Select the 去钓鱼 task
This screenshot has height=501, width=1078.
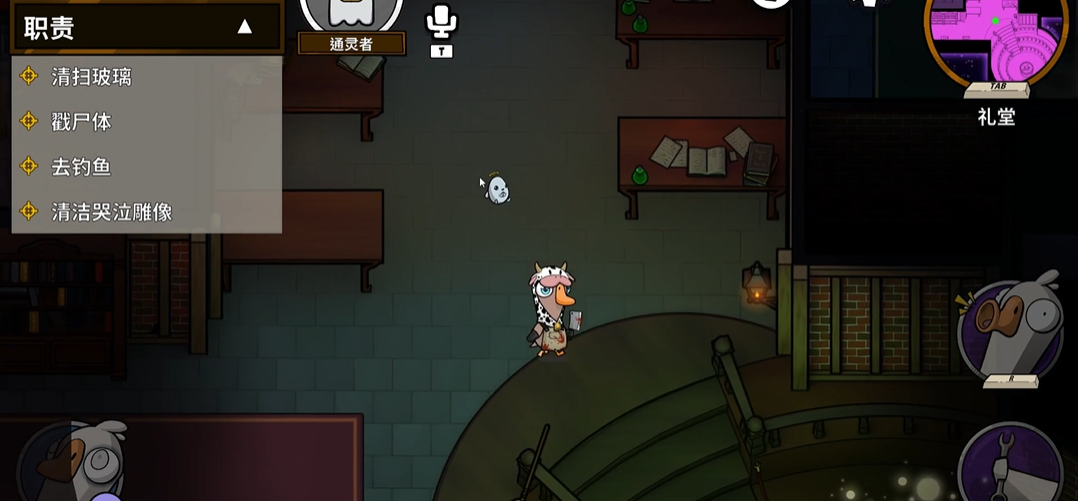[x=81, y=167]
